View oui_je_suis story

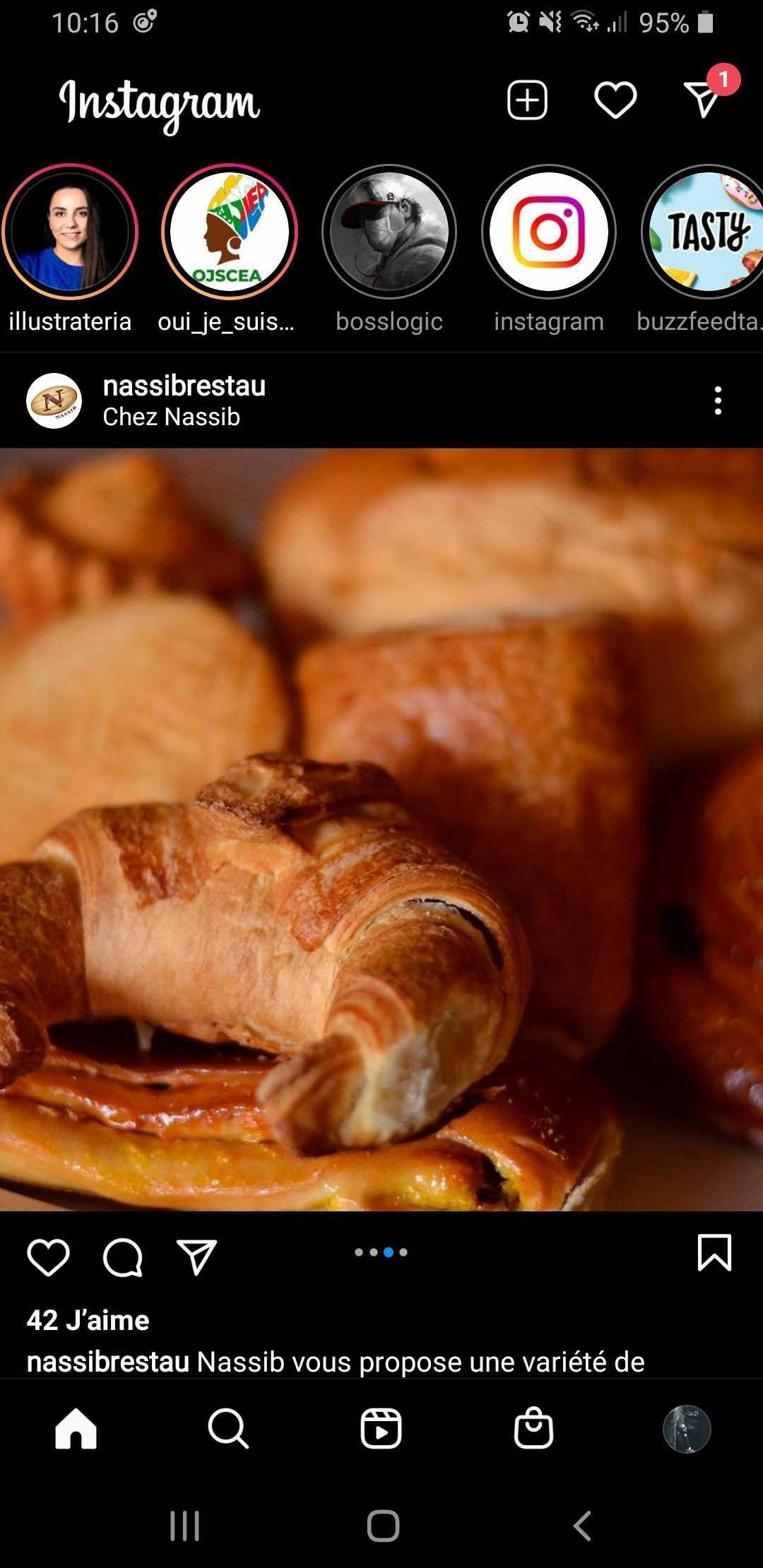pyautogui.click(x=230, y=232)
